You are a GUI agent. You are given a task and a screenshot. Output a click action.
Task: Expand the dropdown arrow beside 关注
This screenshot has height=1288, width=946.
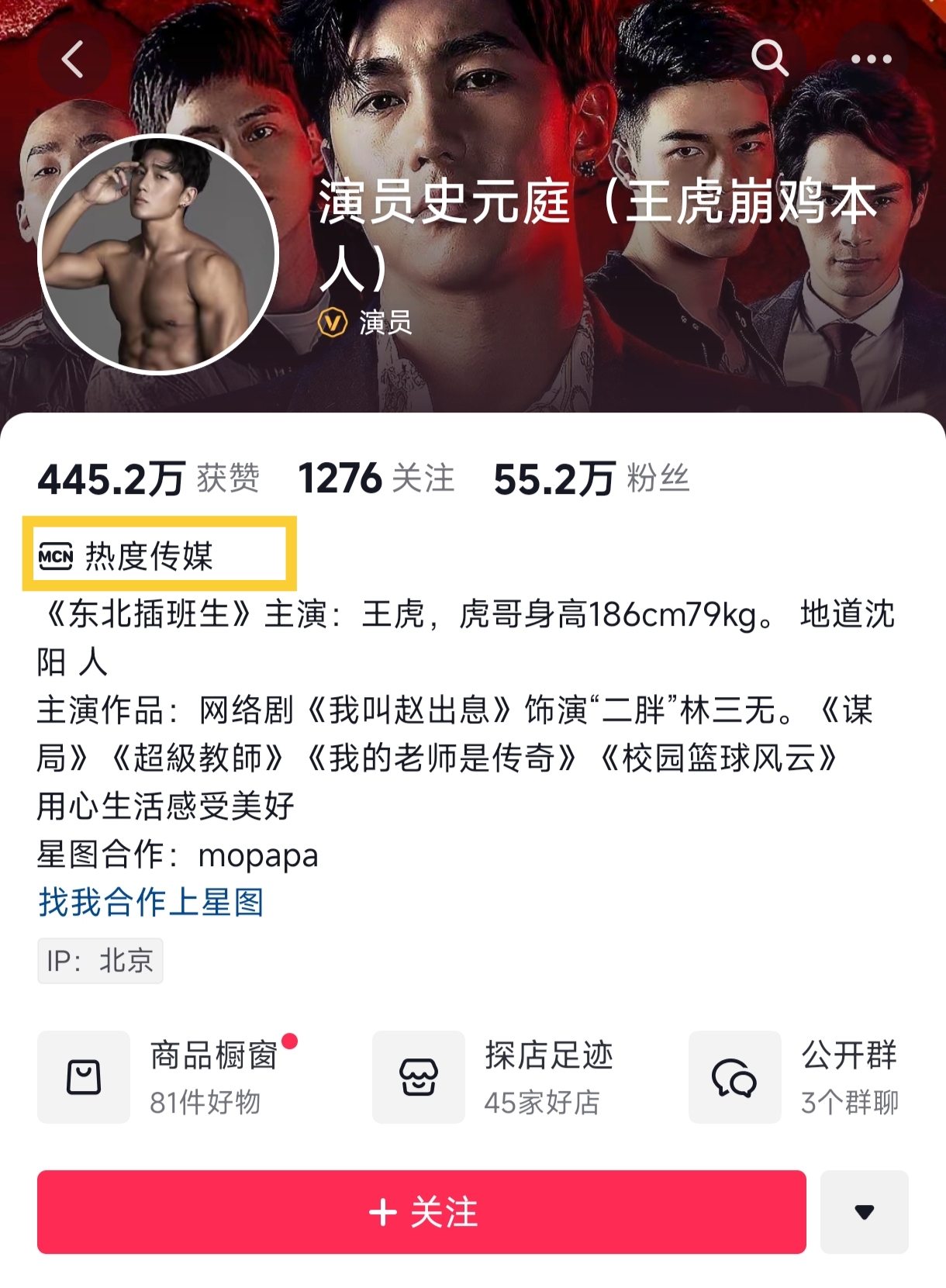864,1211
